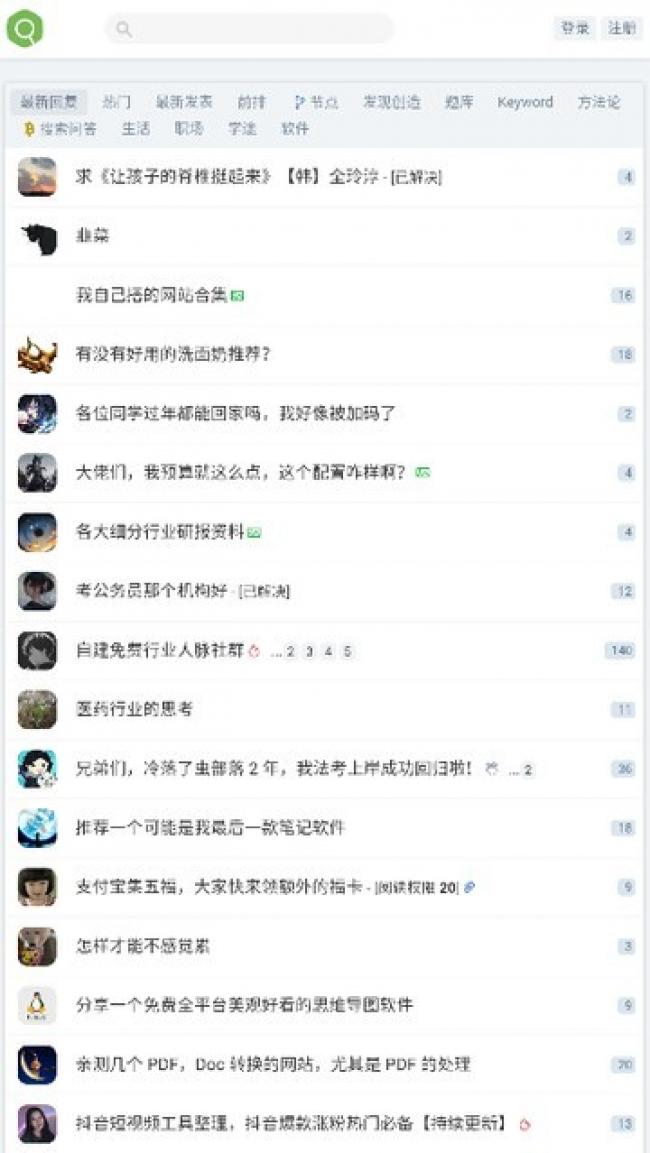Switch to the 热门 tab
Screen dimensions: 650x1153
116,102
